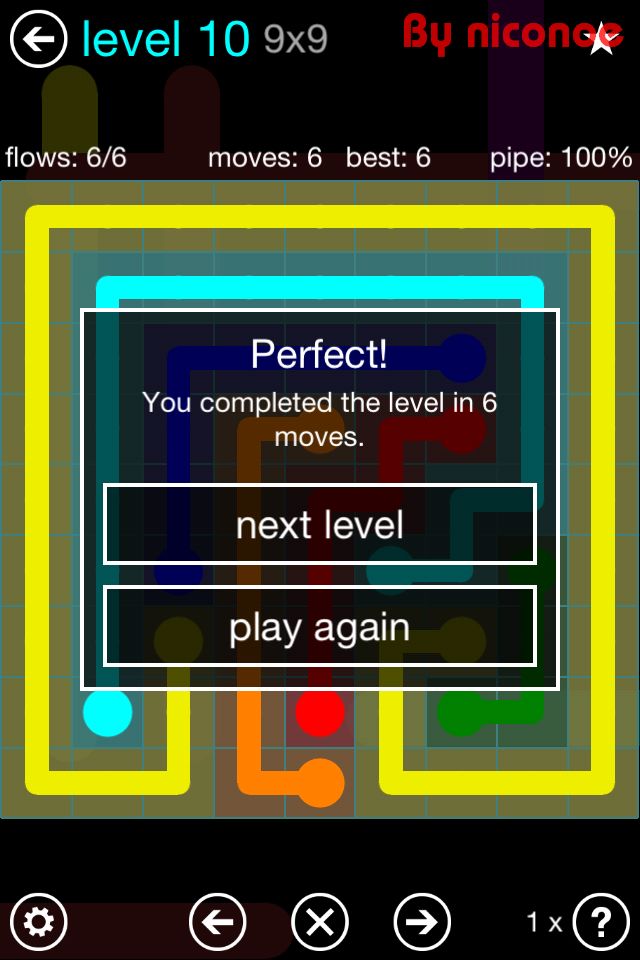The width and height of the screenshot is (640, 960).
Task: Go to the previous level arrow
Action: click(x=217, y=921)
